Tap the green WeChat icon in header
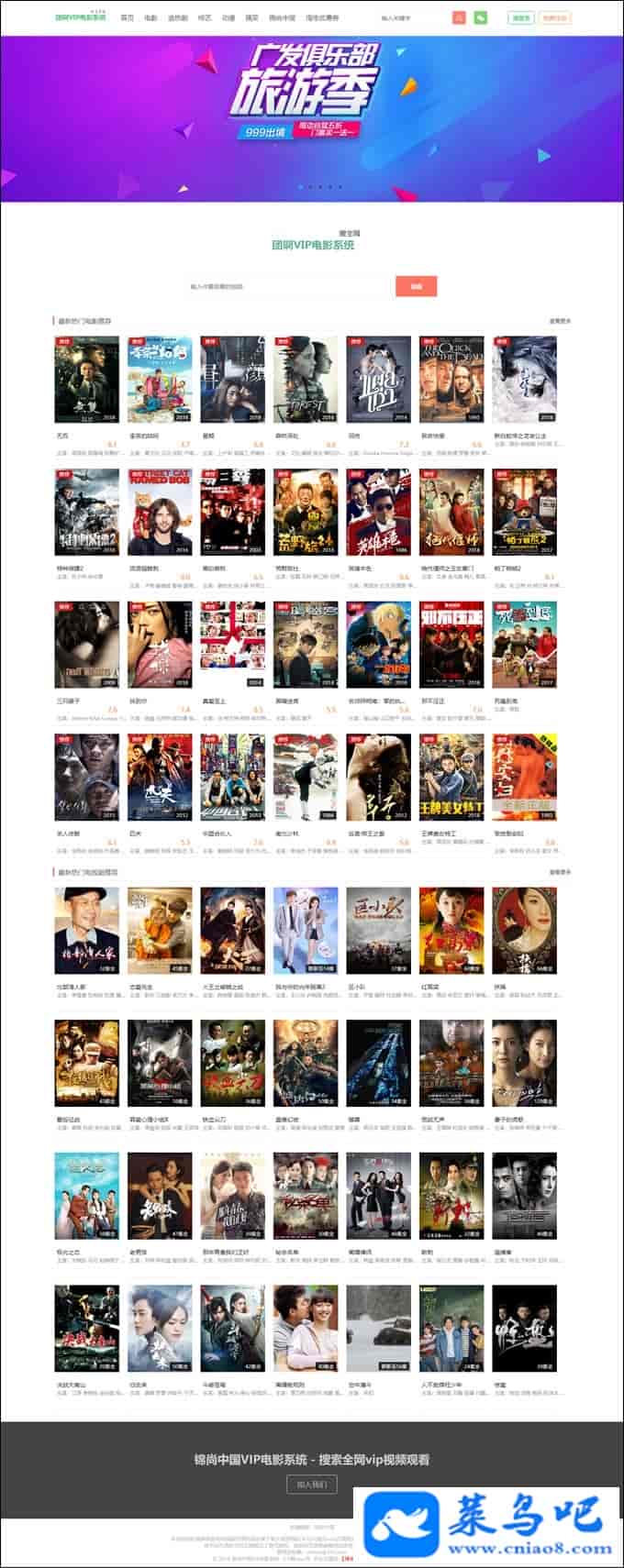 click(480, 17)
